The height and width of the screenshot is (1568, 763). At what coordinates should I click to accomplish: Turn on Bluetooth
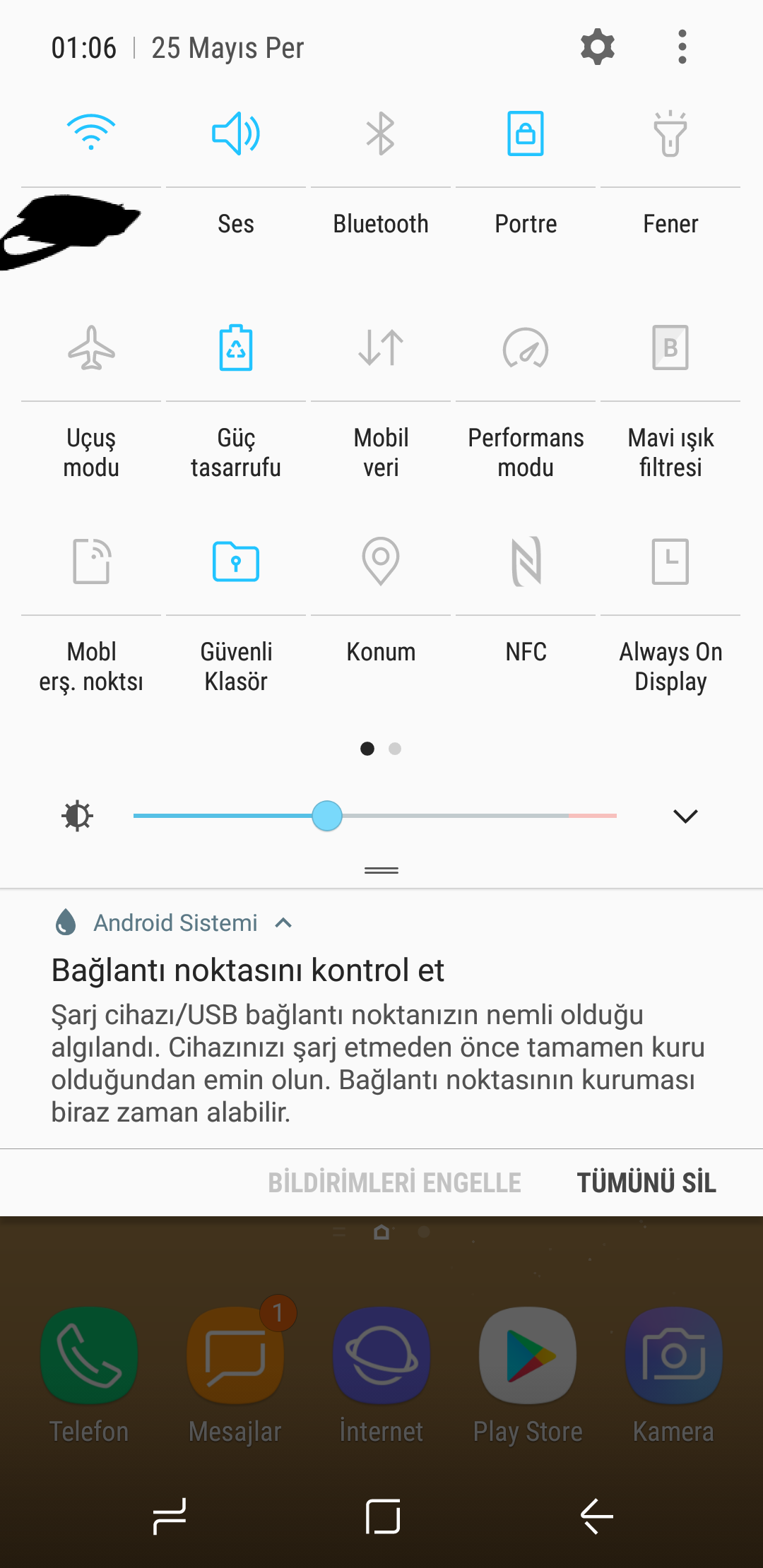pos(381,133)
